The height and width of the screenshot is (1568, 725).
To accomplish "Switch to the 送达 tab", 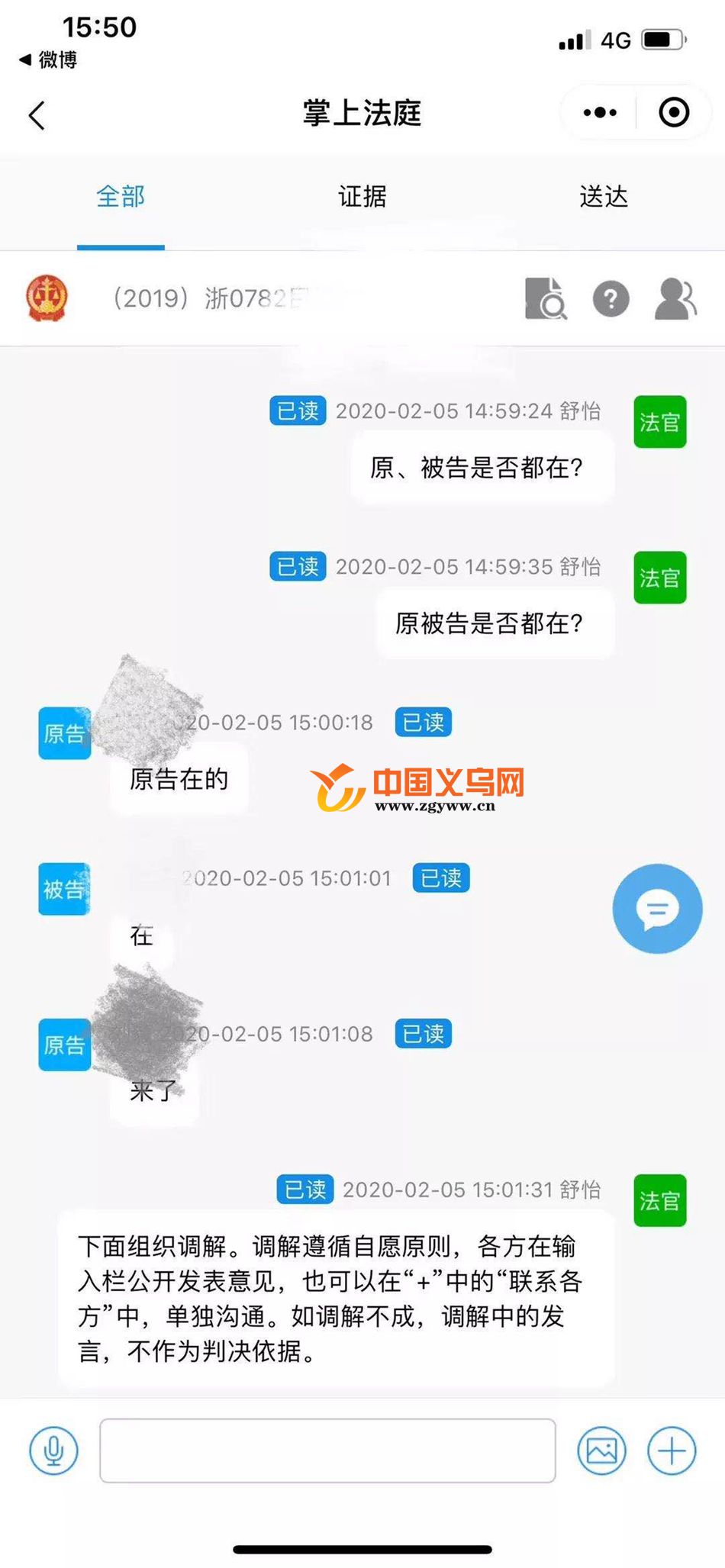I will (604, 197).
